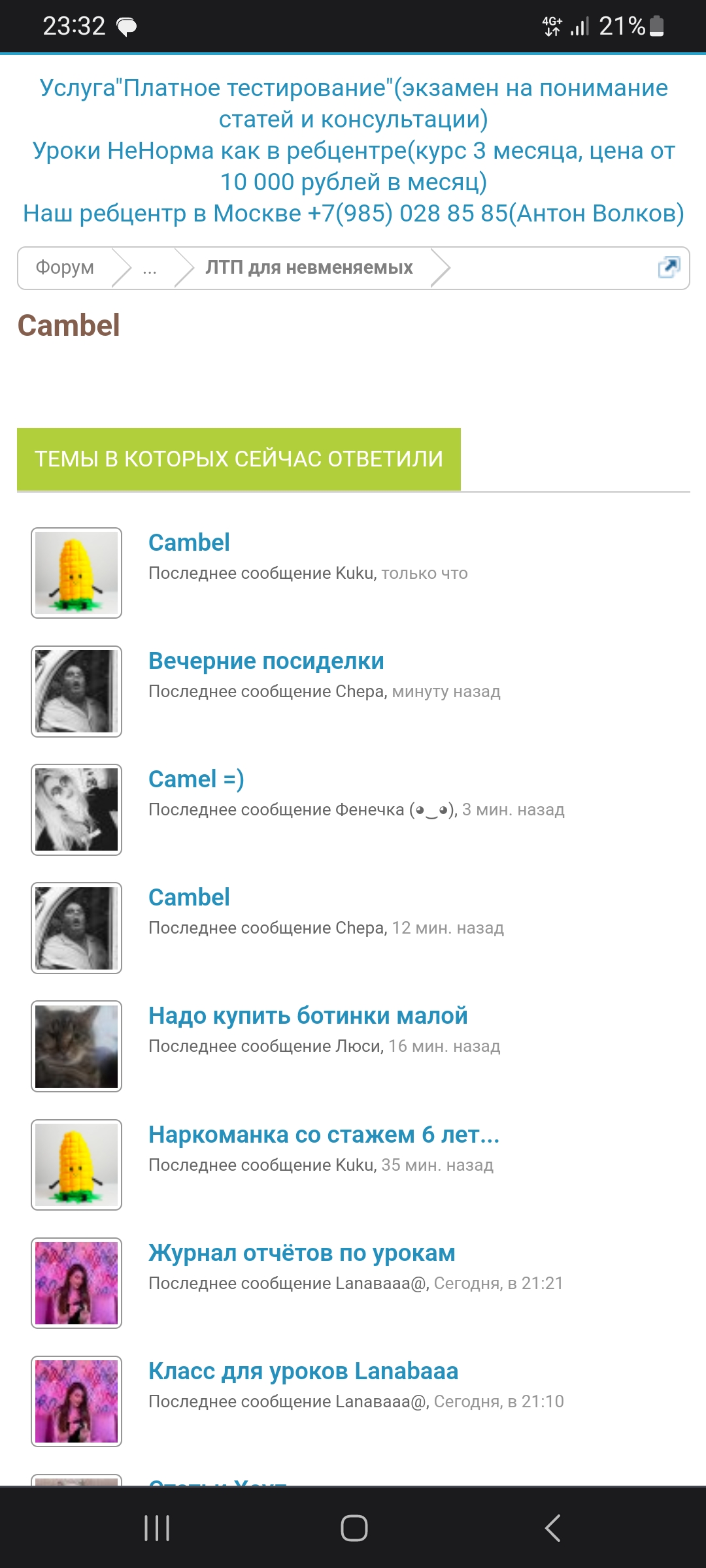Image resolution: width=706 pixels, height=1568 pixels.
Task: Tap the avatar next to 'Вечерние посиделки'
Action: [x=76, y=691]
